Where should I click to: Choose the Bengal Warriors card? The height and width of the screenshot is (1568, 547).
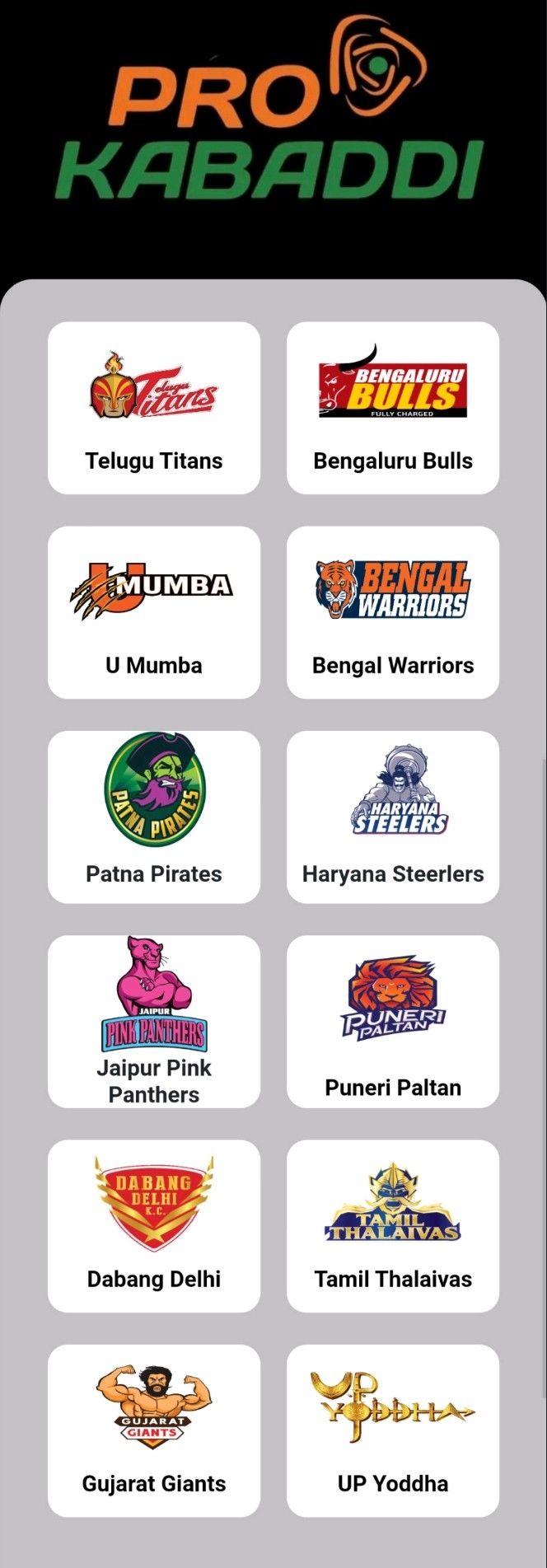click(393, 612)
